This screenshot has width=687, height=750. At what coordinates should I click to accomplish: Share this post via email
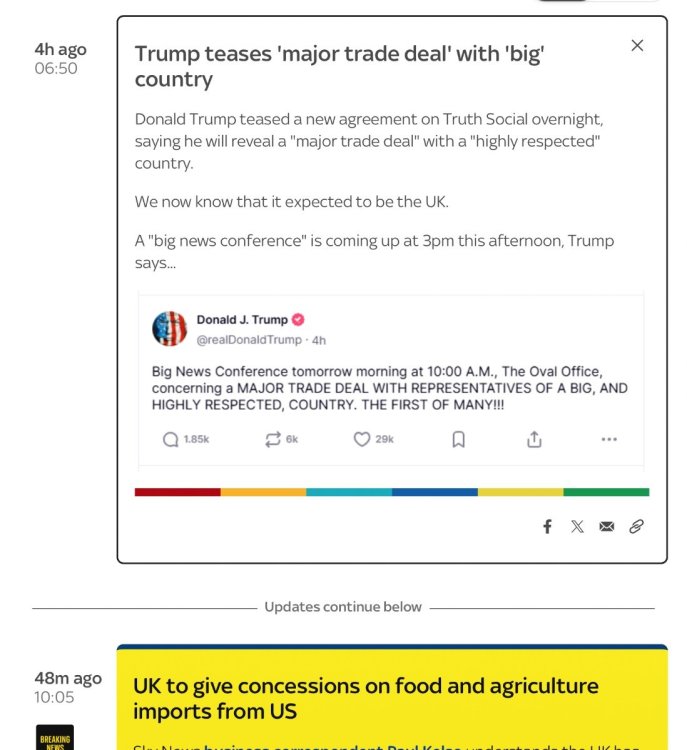point(607,526)
